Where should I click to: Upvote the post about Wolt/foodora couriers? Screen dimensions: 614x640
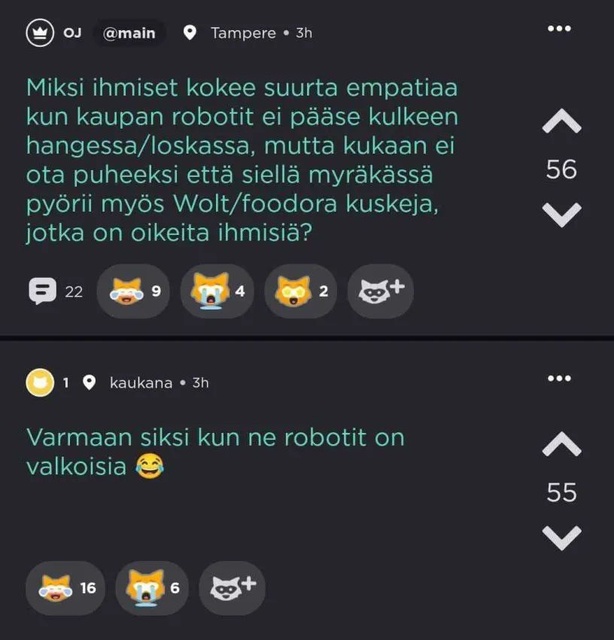tap(561, 122)
